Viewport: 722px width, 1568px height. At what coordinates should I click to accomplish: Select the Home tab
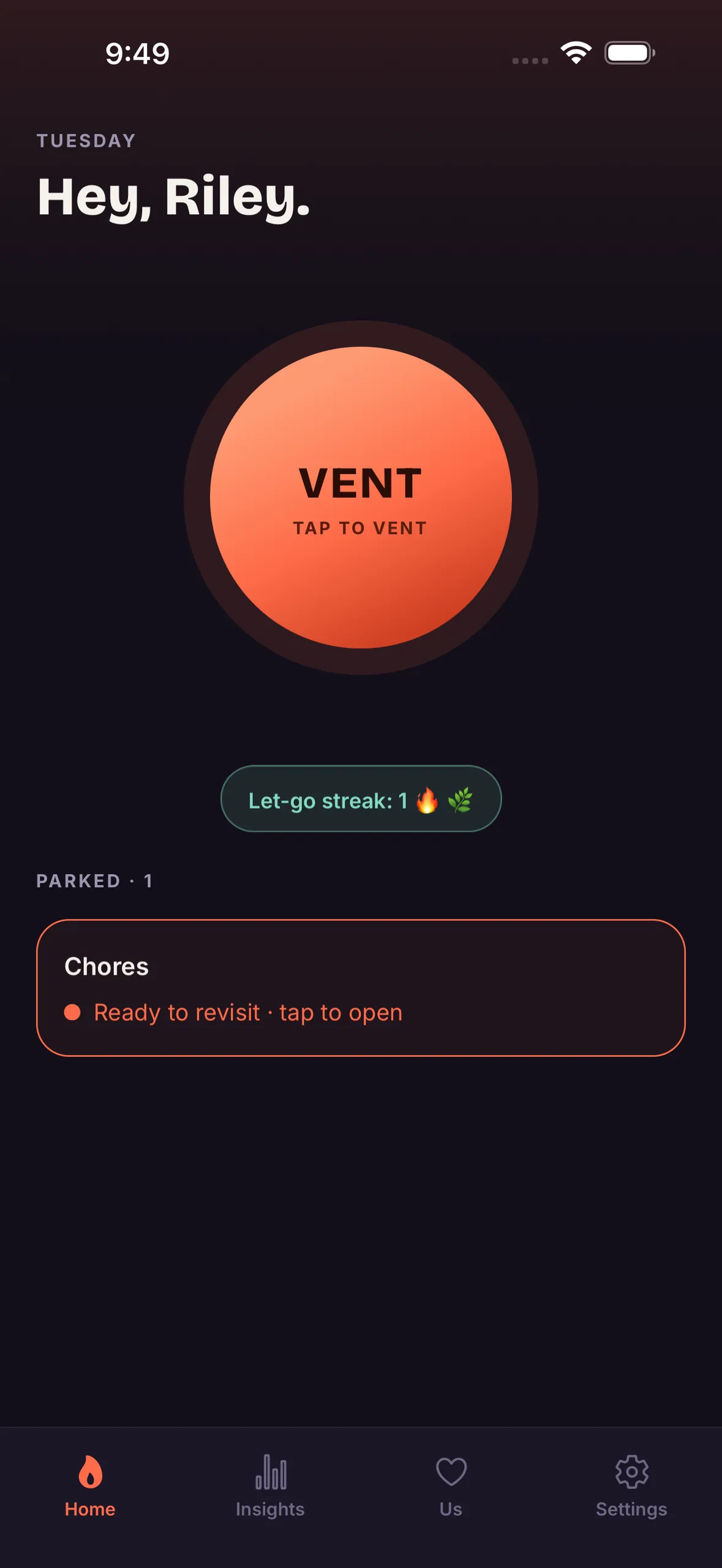click(x=90, y=1486)
